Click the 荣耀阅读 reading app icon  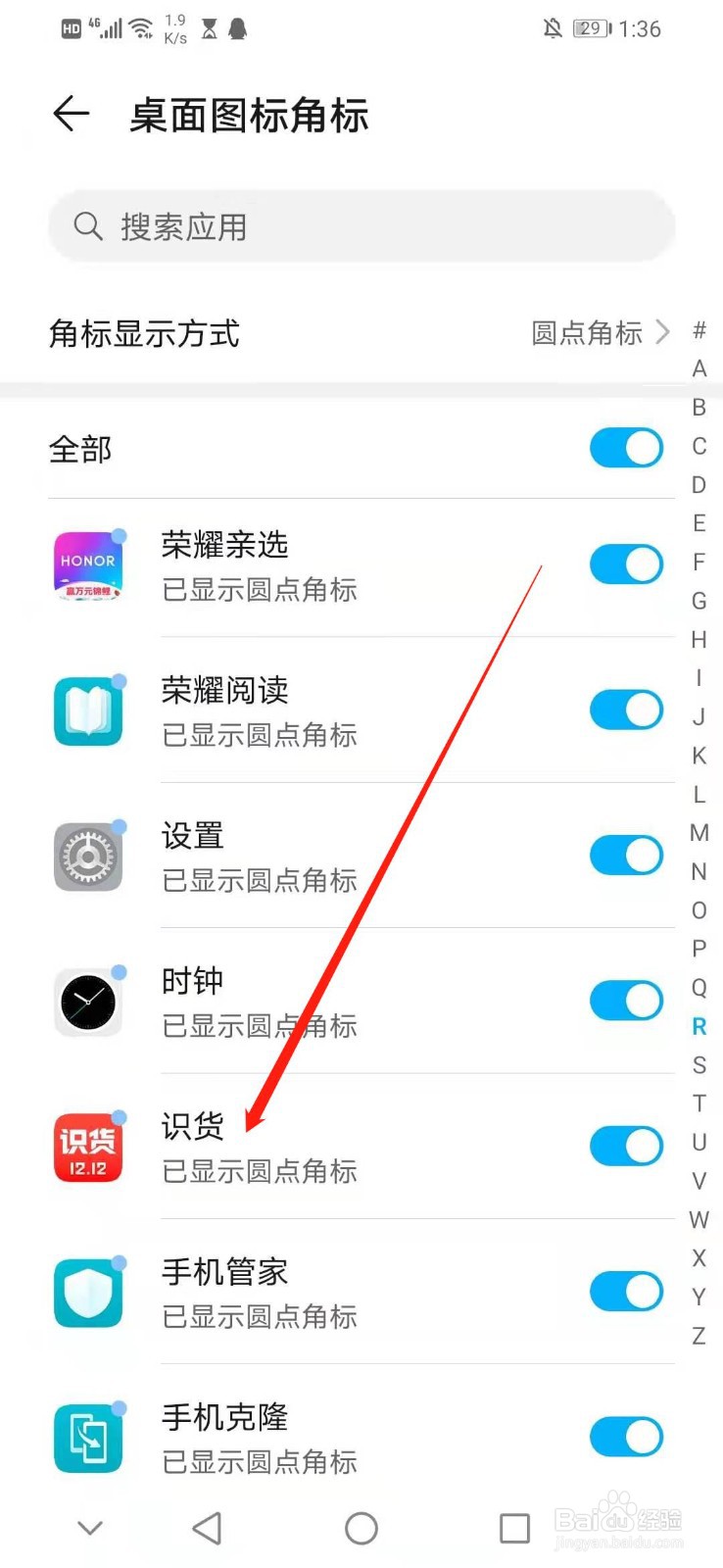88,710
